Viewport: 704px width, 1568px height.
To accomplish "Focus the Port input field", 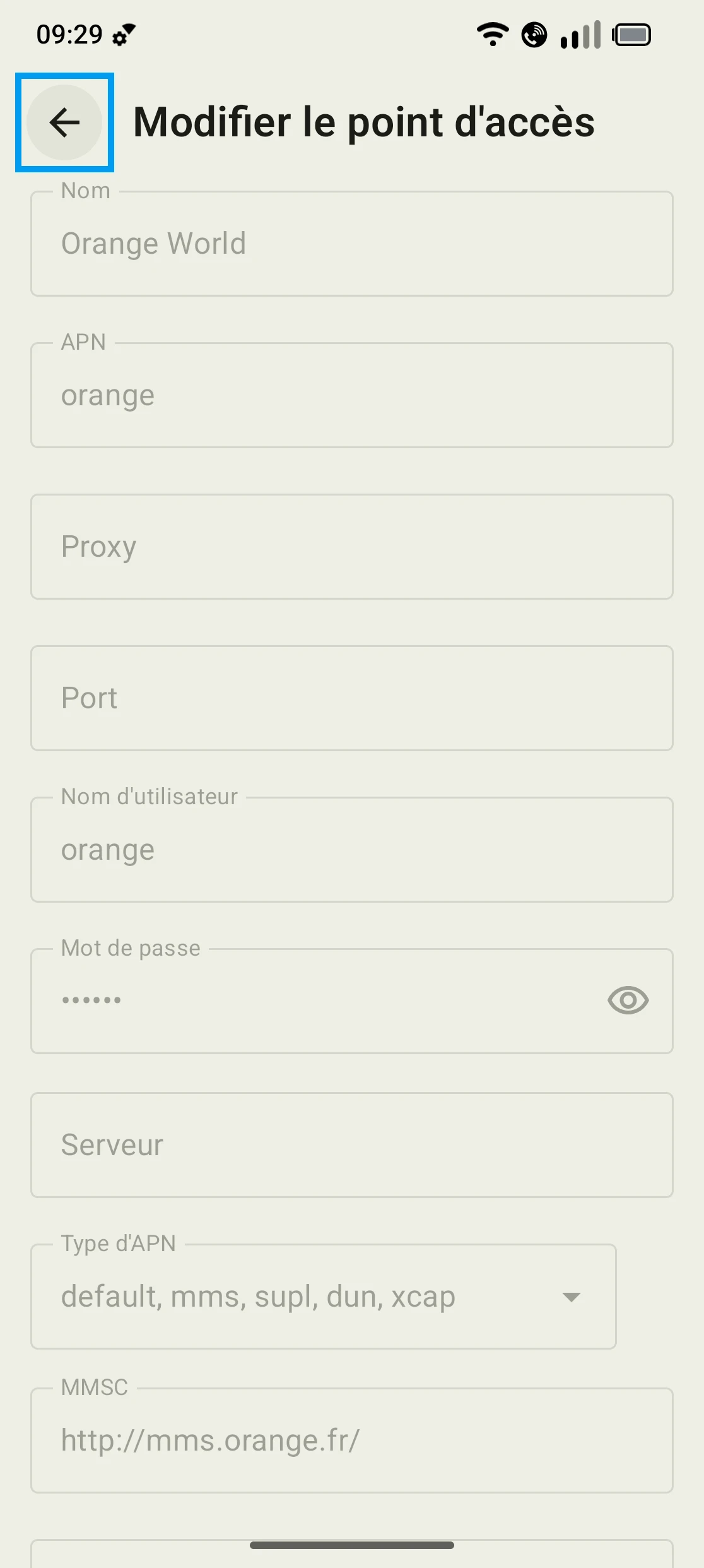I will pyautogui.click(x=351, y=699).
